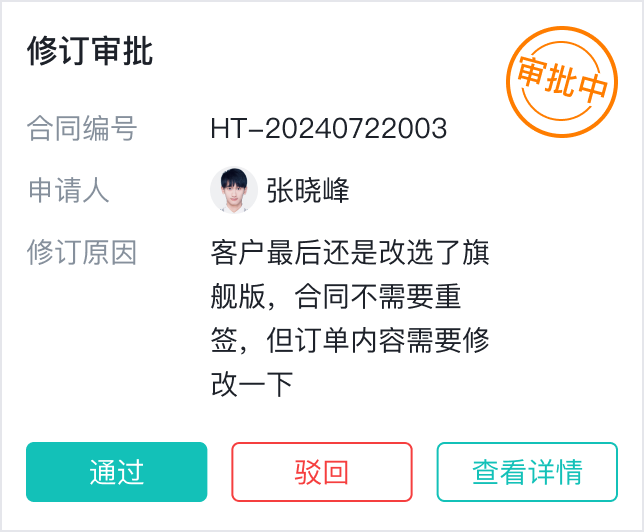Approve the revision with 通过
Image resolution: width=644 pixels, height=532 pixels.
(116, 472)
